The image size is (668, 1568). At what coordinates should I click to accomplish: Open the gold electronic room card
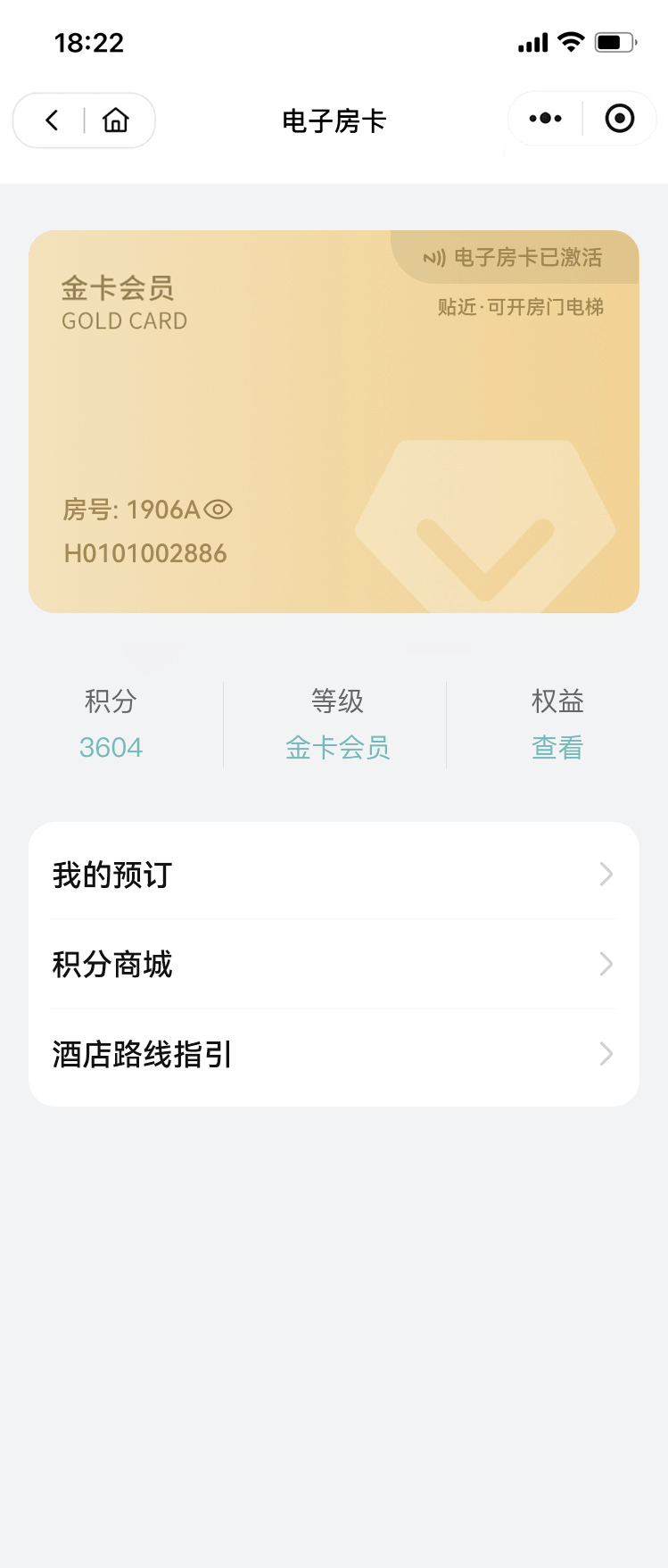(x=334, y=421)
